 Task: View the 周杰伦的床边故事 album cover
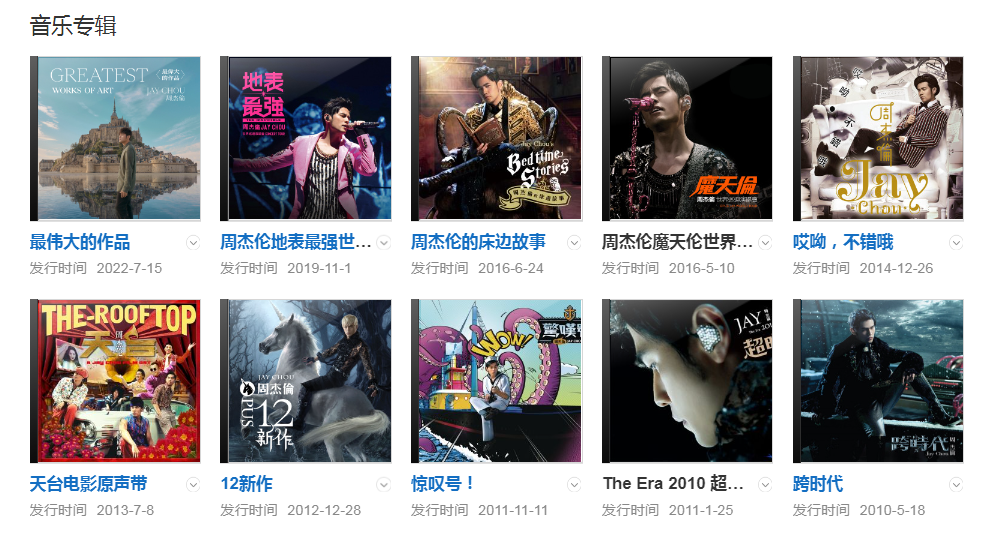496,138
